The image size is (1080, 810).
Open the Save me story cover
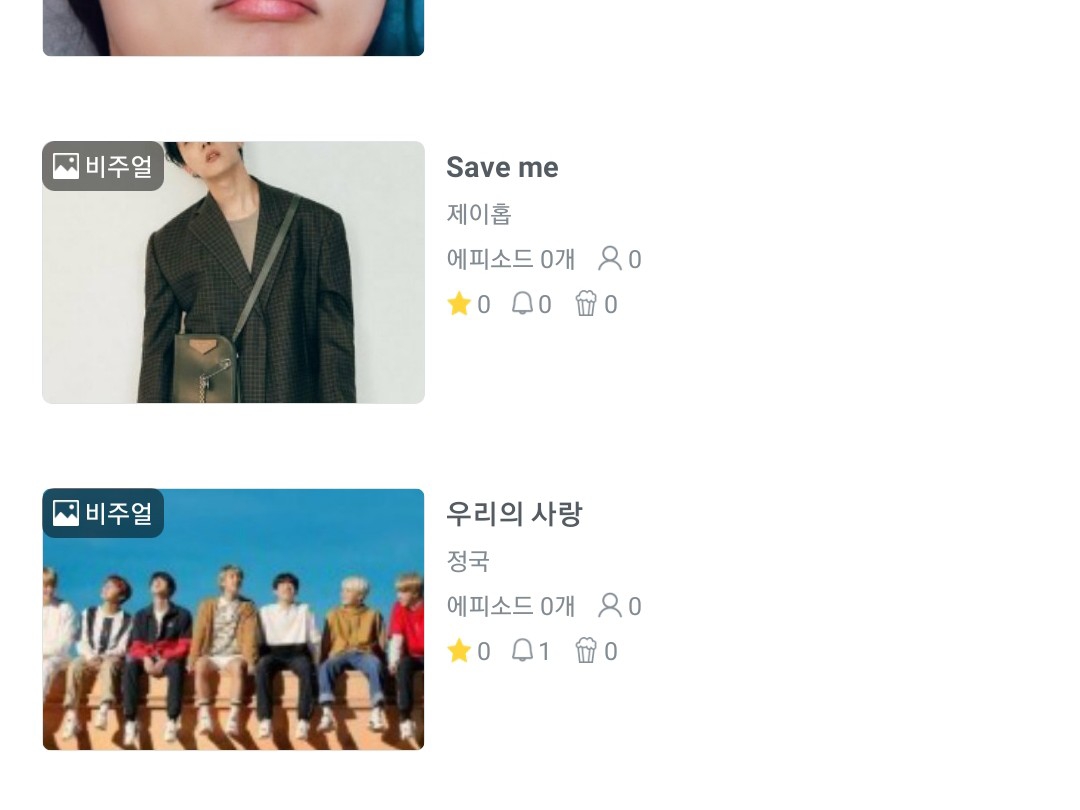[x=233, y=272]
